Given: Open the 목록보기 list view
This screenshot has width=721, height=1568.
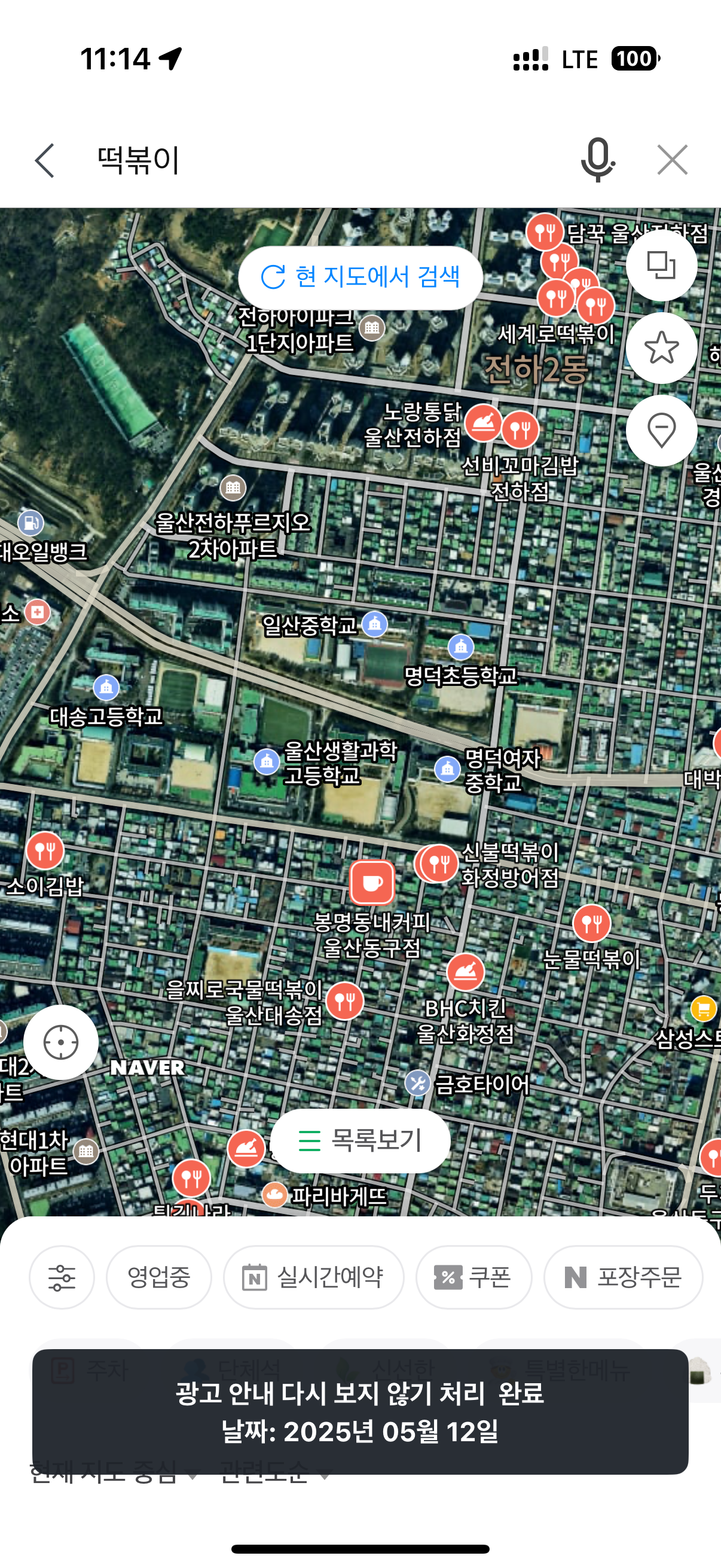Looking at the screenshot, I should (360, 1140).
